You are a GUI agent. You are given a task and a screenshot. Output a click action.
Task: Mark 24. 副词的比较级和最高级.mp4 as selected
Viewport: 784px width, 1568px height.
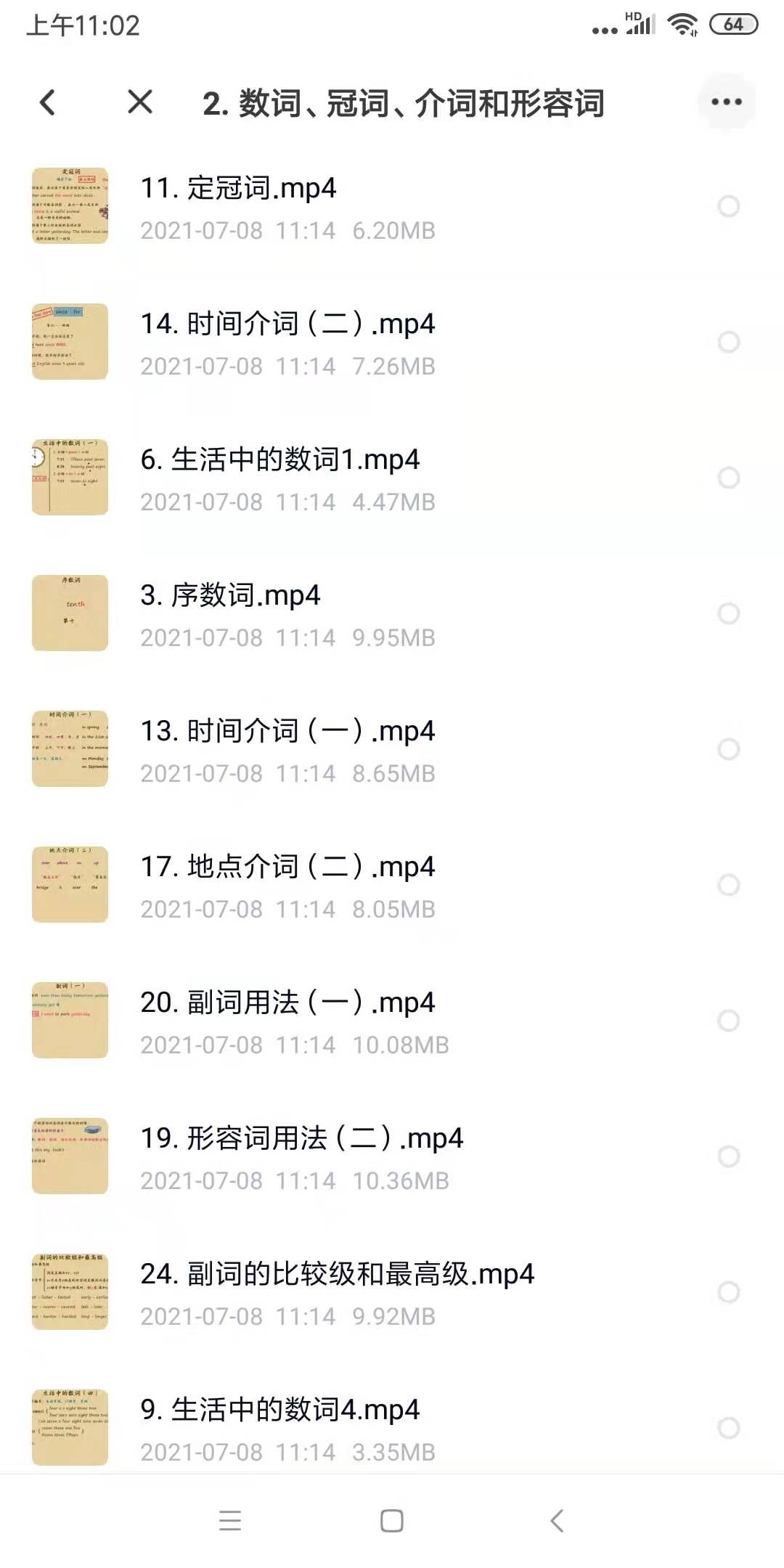728,1292
